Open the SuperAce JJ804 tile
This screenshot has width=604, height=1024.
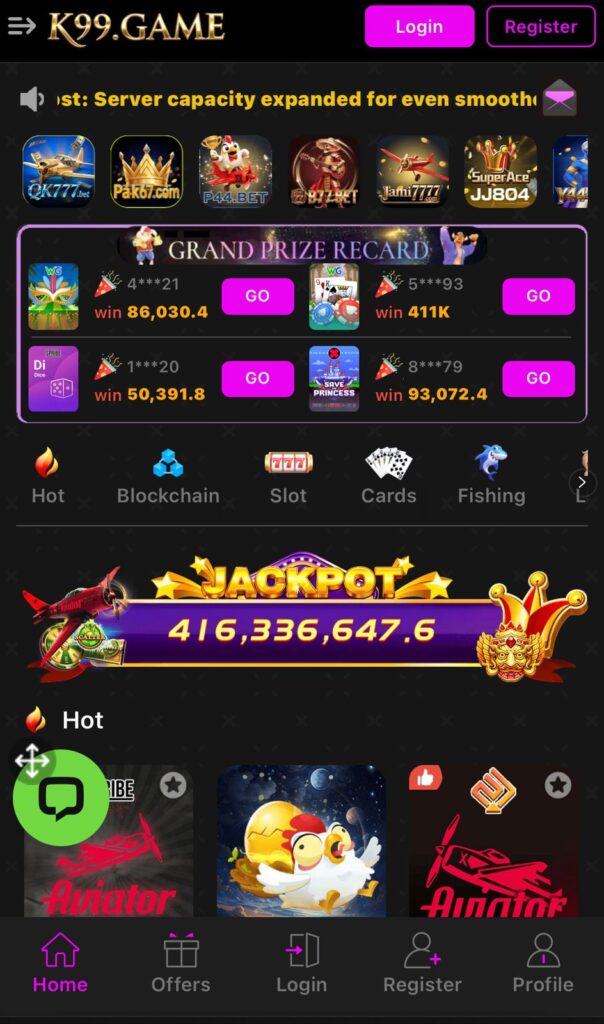tap(500, 171)
